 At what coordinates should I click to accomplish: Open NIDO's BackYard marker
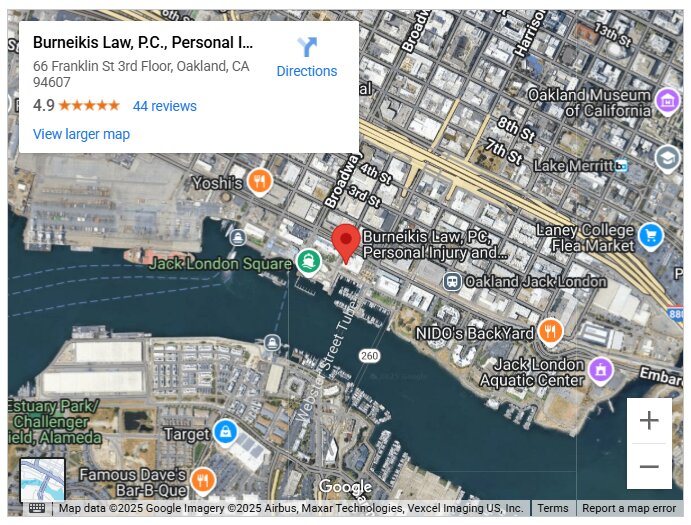coord(549,332)
